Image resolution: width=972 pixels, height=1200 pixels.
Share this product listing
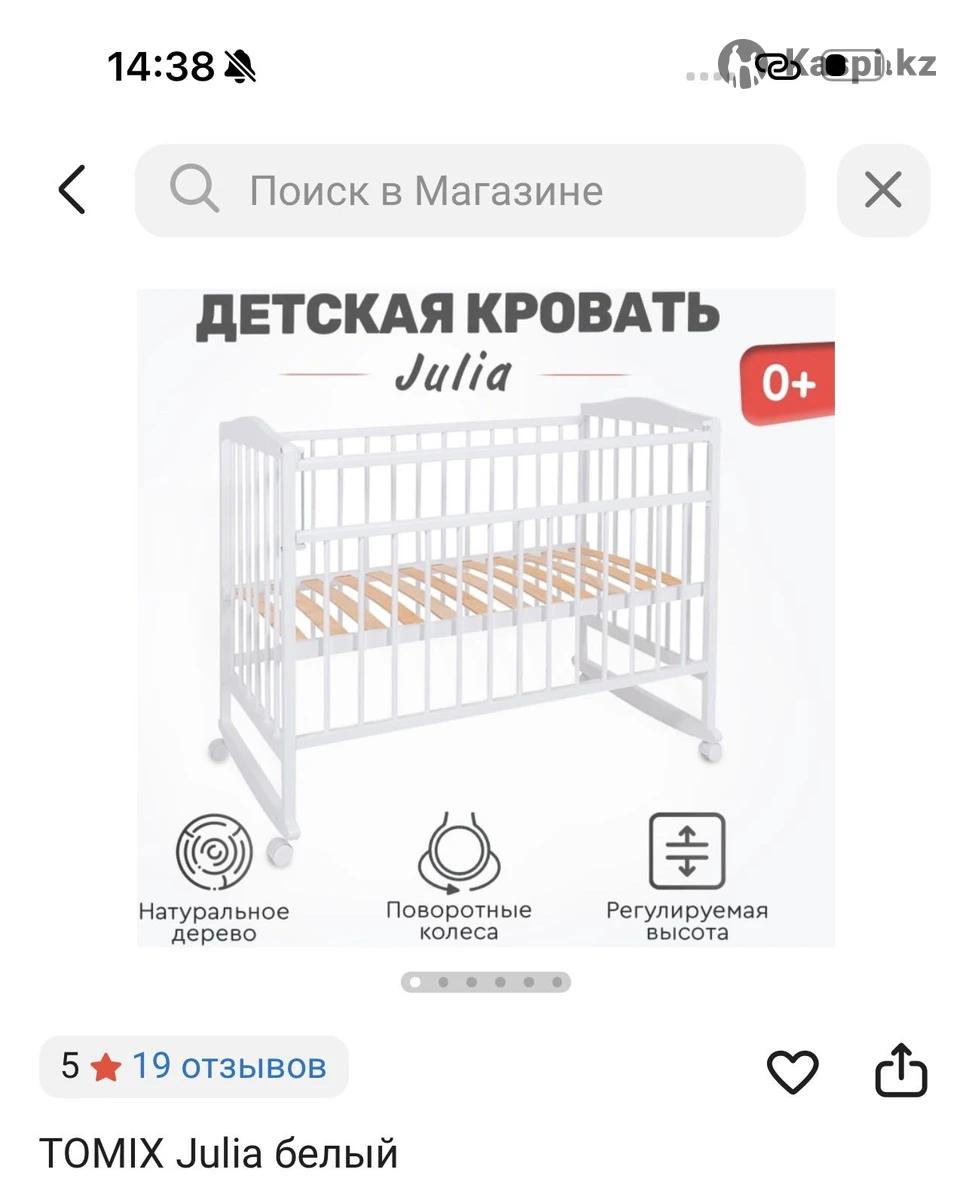(901, 1070)
